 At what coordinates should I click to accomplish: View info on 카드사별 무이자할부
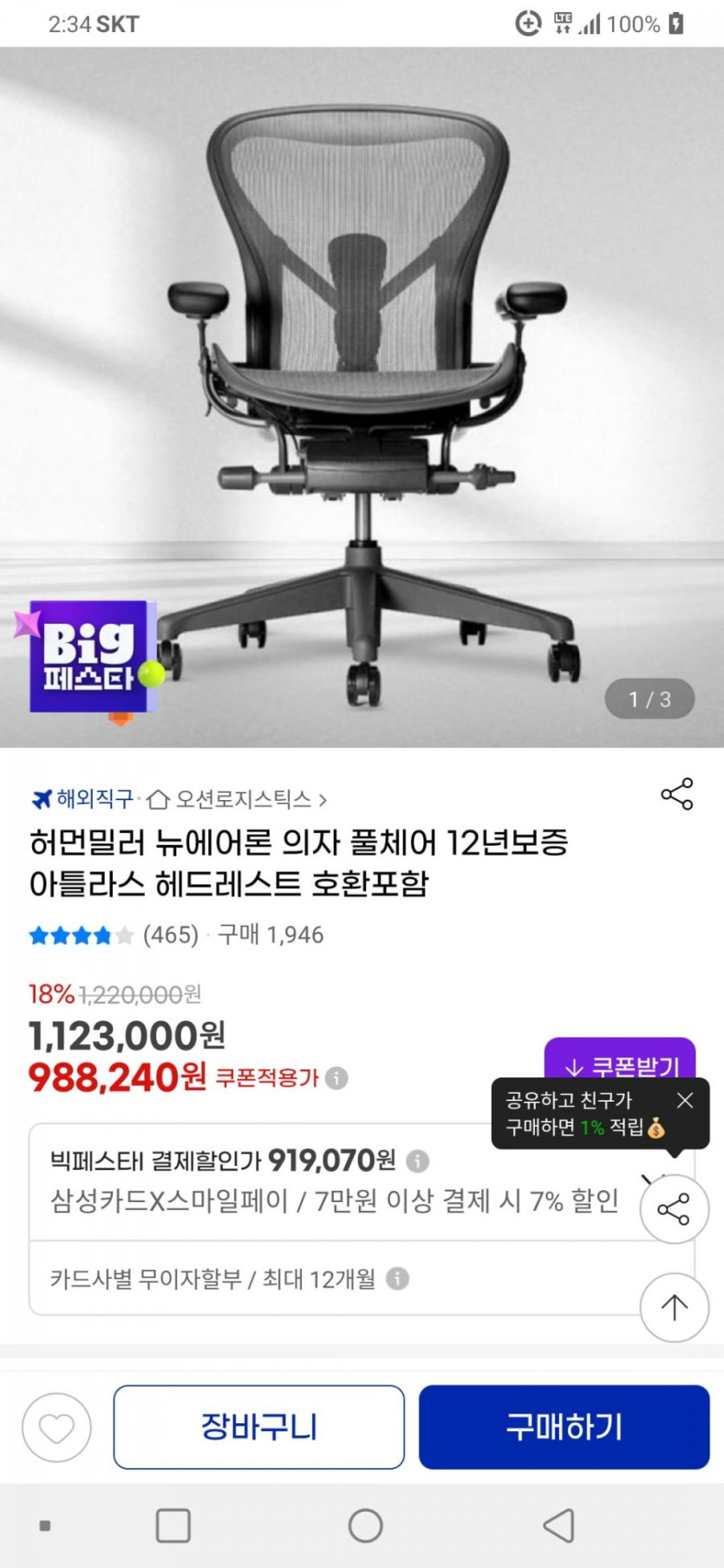tap(397, 1278)
